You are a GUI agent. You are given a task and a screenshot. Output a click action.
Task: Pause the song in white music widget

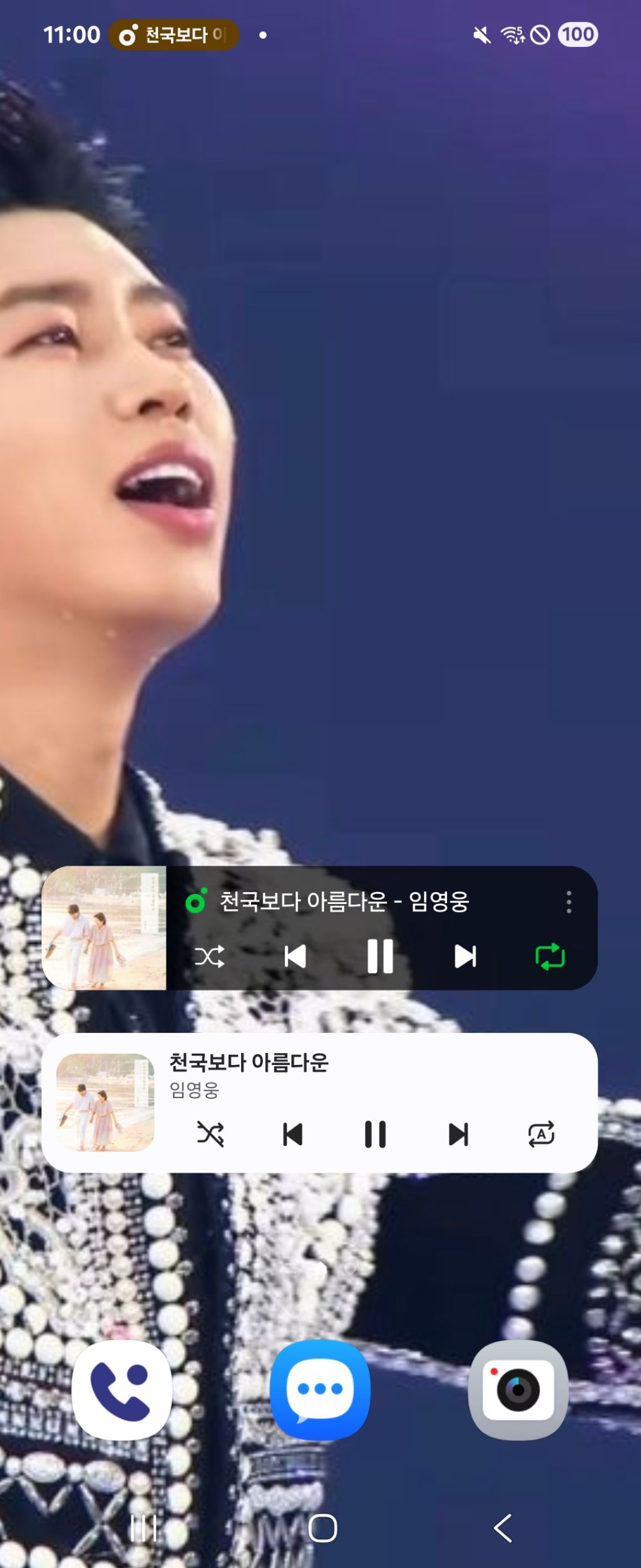pyautogui.click(x=376, y=1134)
